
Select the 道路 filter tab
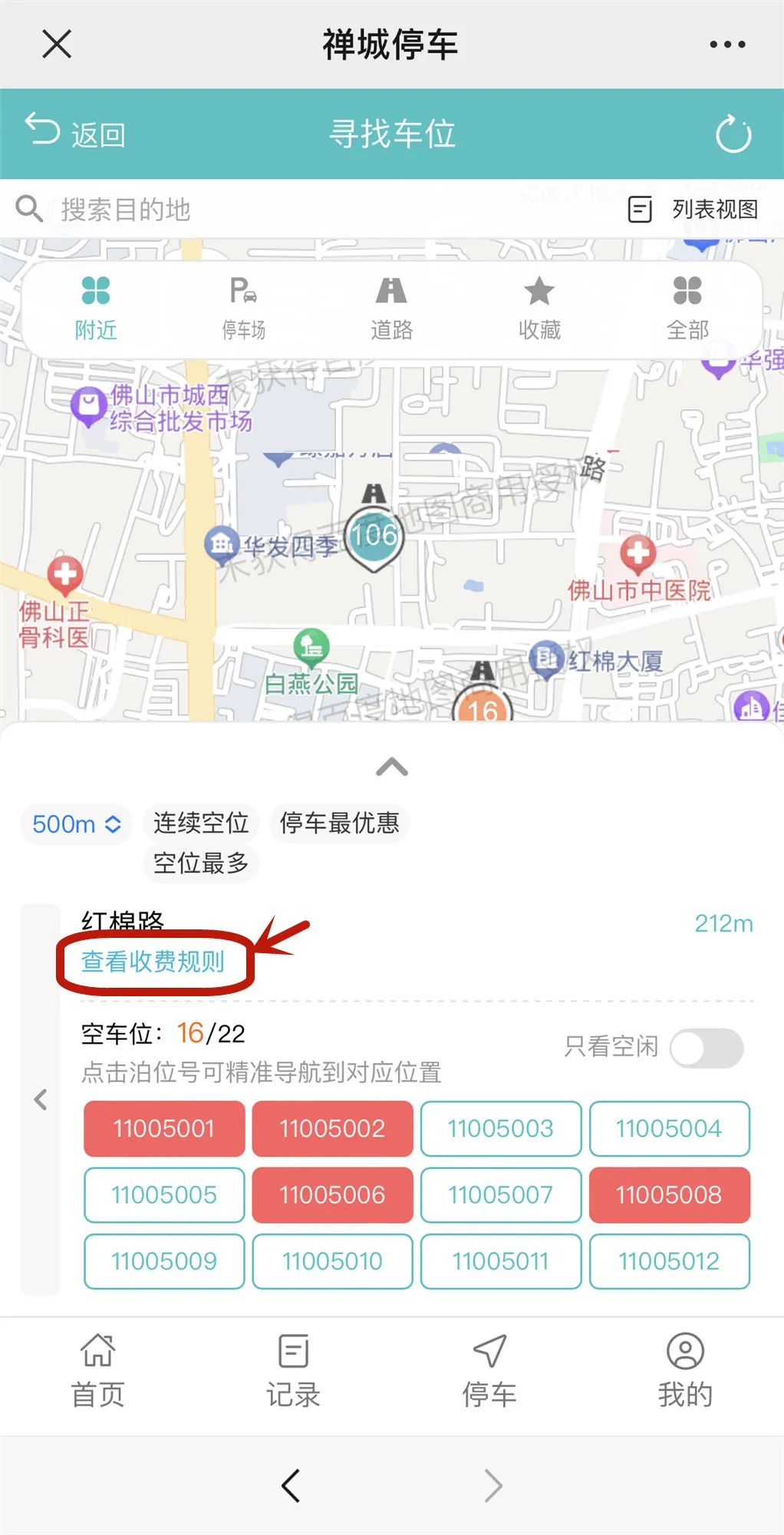click(391, 309)
